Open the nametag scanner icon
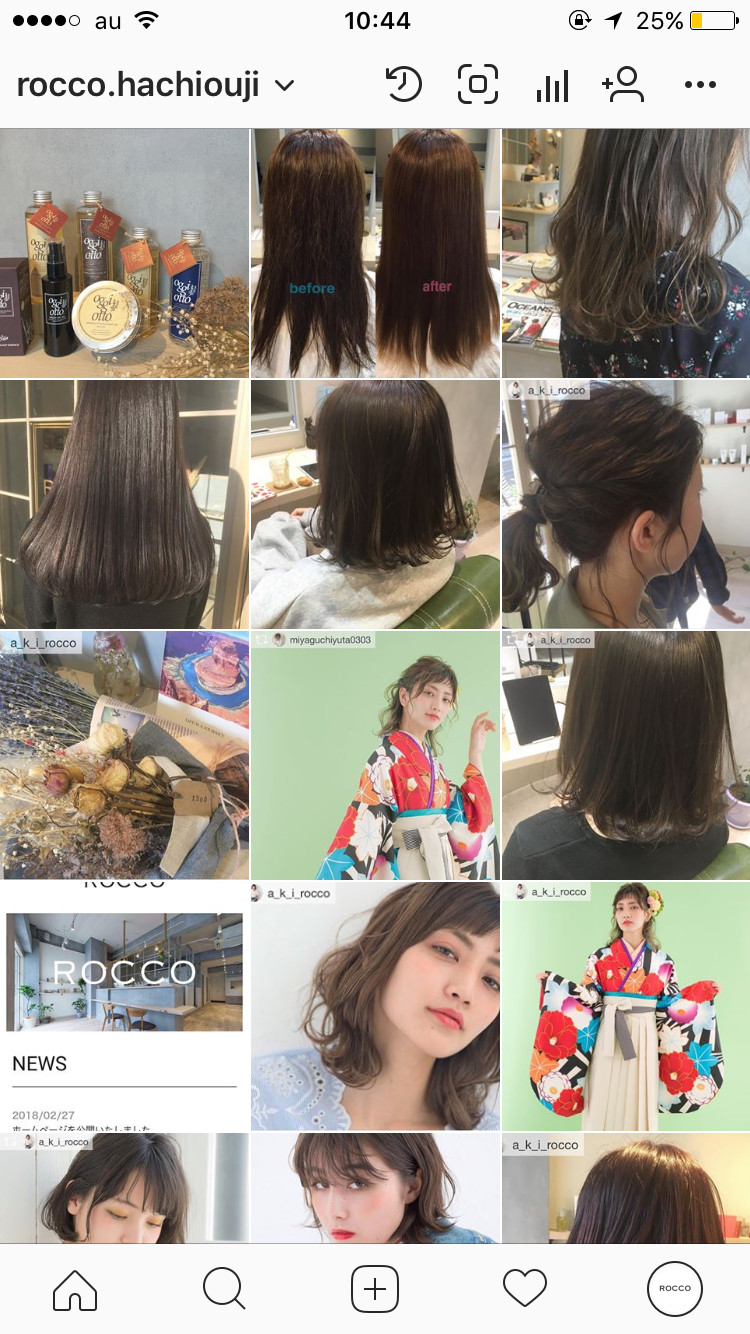This screenshot has height=1334, width=750. (x=478, y=85)
